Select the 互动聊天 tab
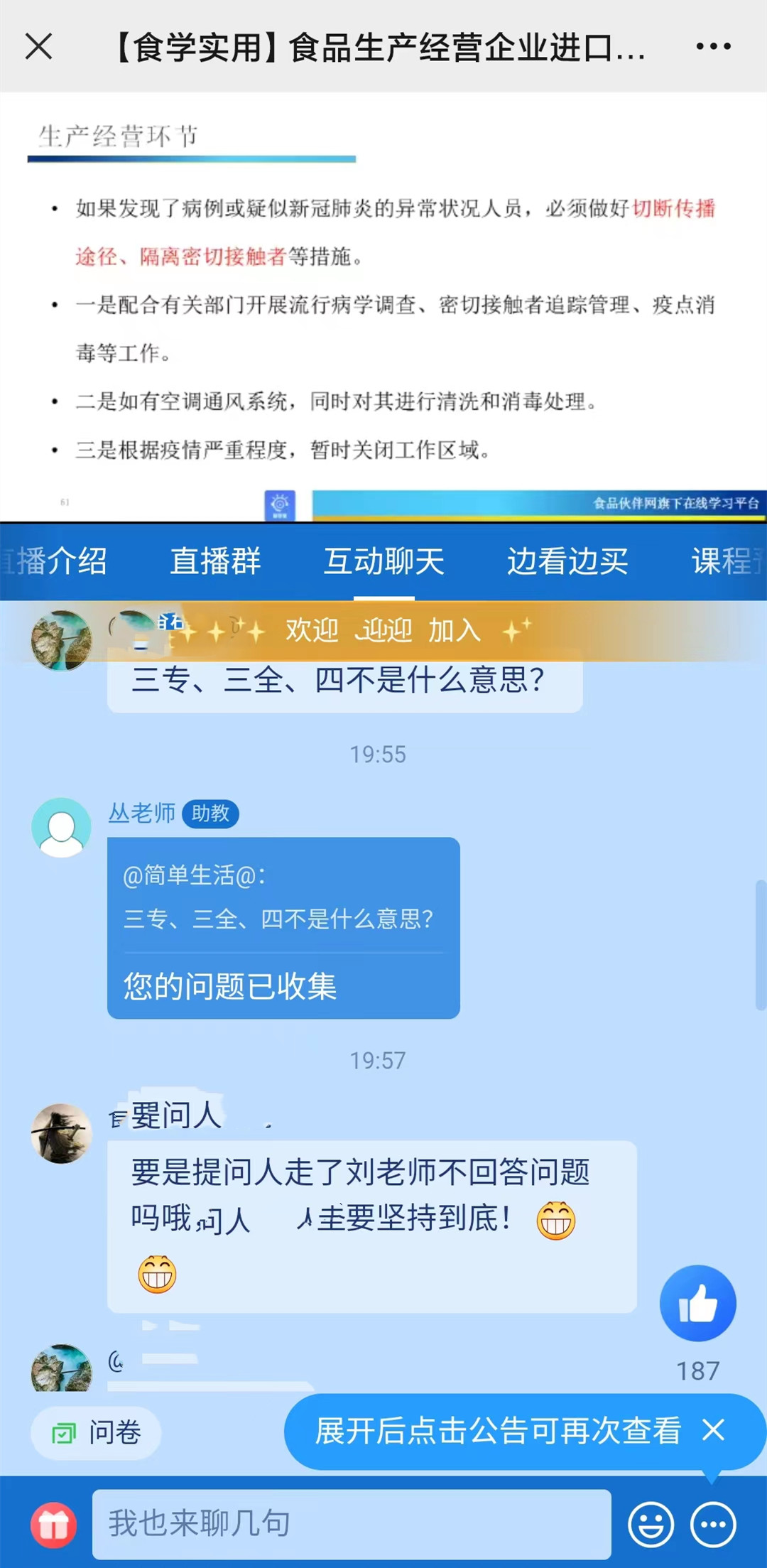 [384, 561]
